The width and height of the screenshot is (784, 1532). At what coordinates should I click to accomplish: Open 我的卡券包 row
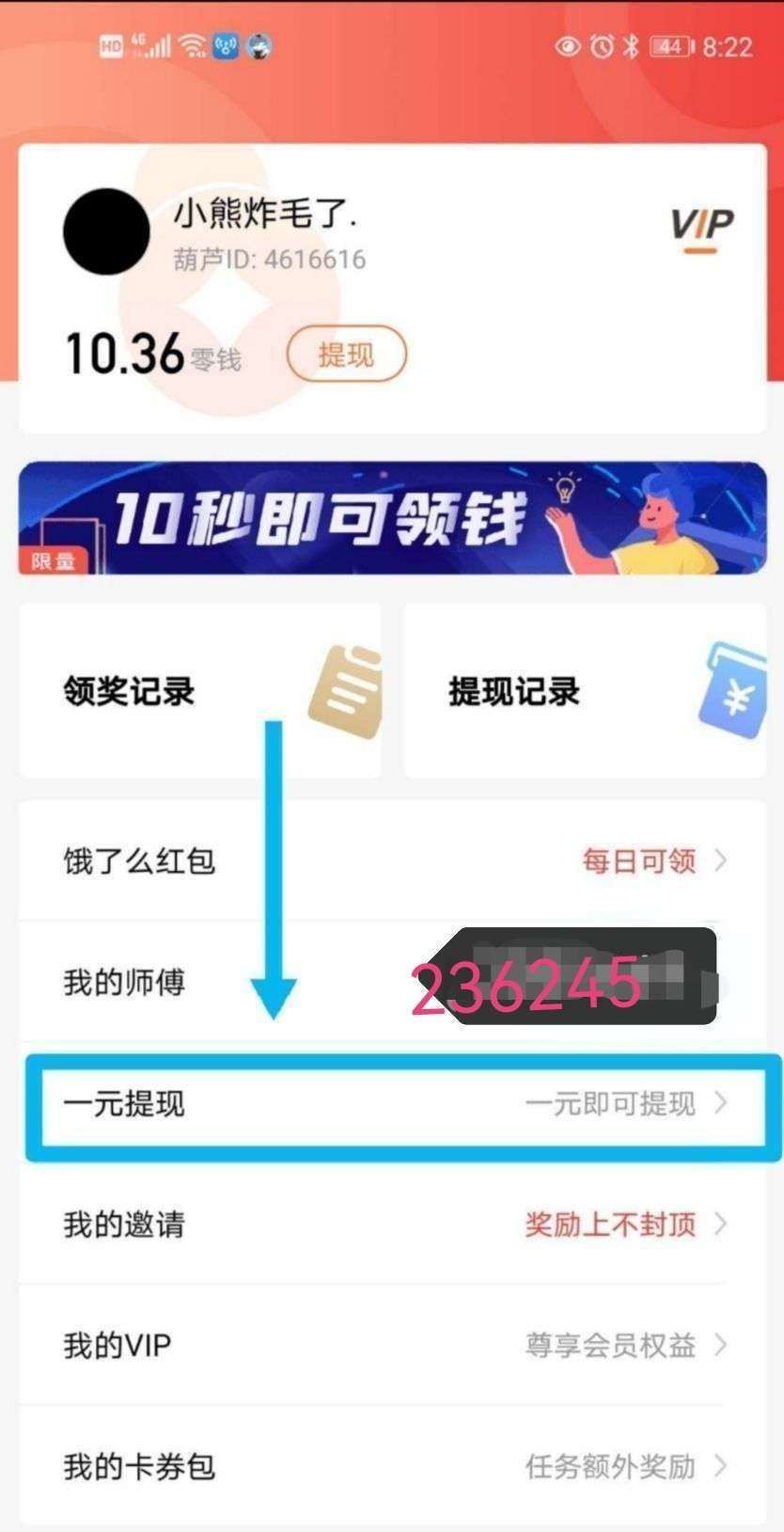[392, 1465]
